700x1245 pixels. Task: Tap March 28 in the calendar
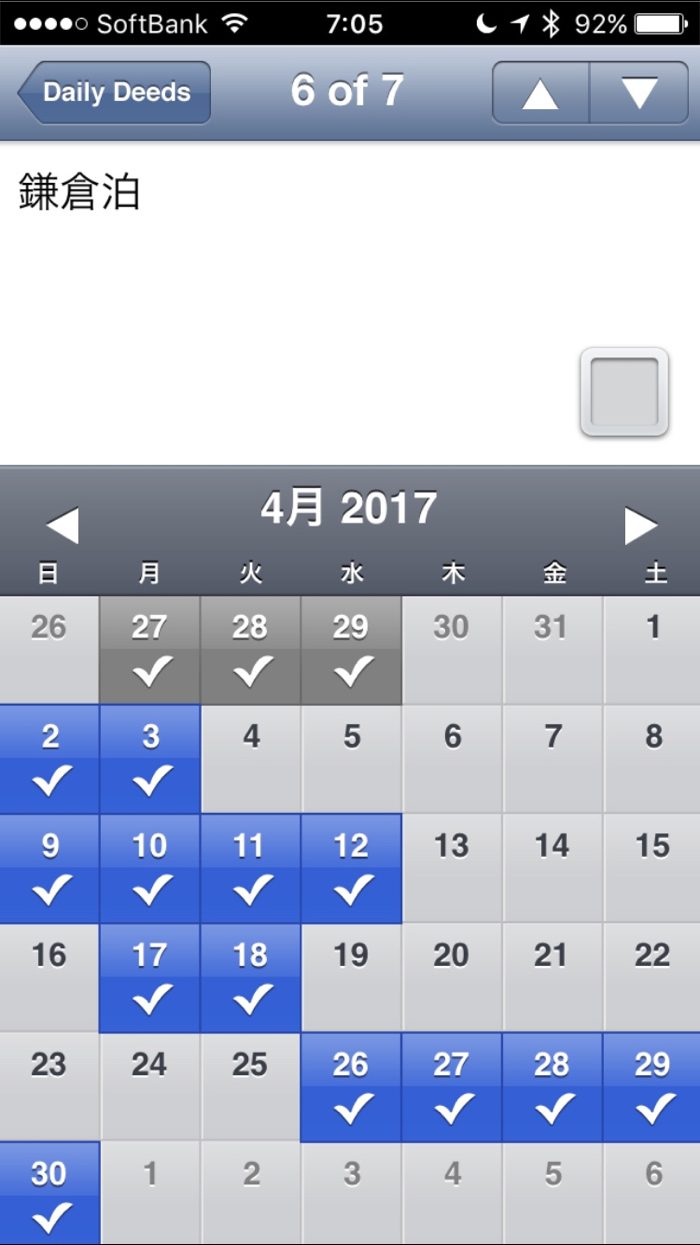point(251,650)
